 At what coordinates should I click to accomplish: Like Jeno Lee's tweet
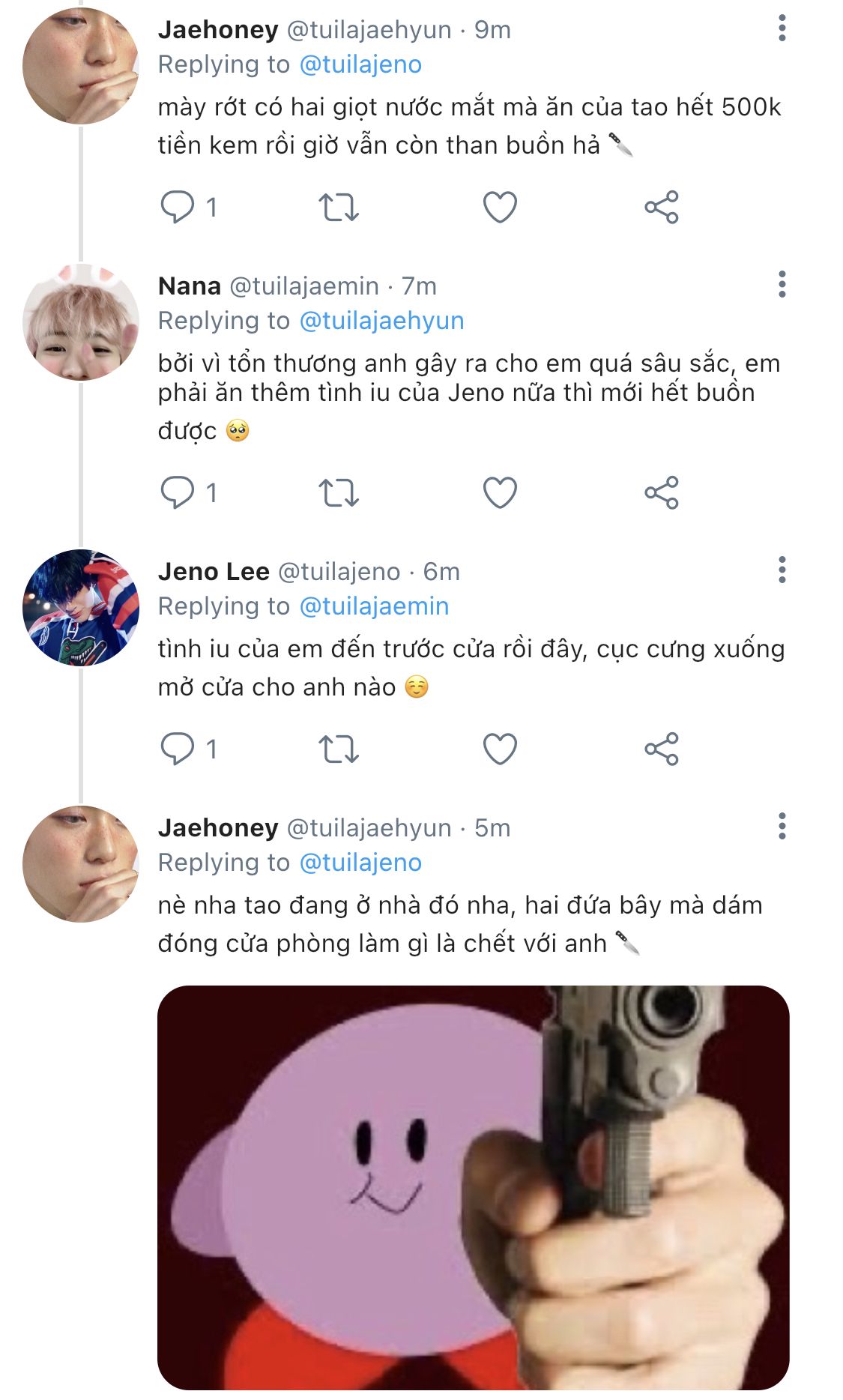pyautogui.click(x=500, y=749)
